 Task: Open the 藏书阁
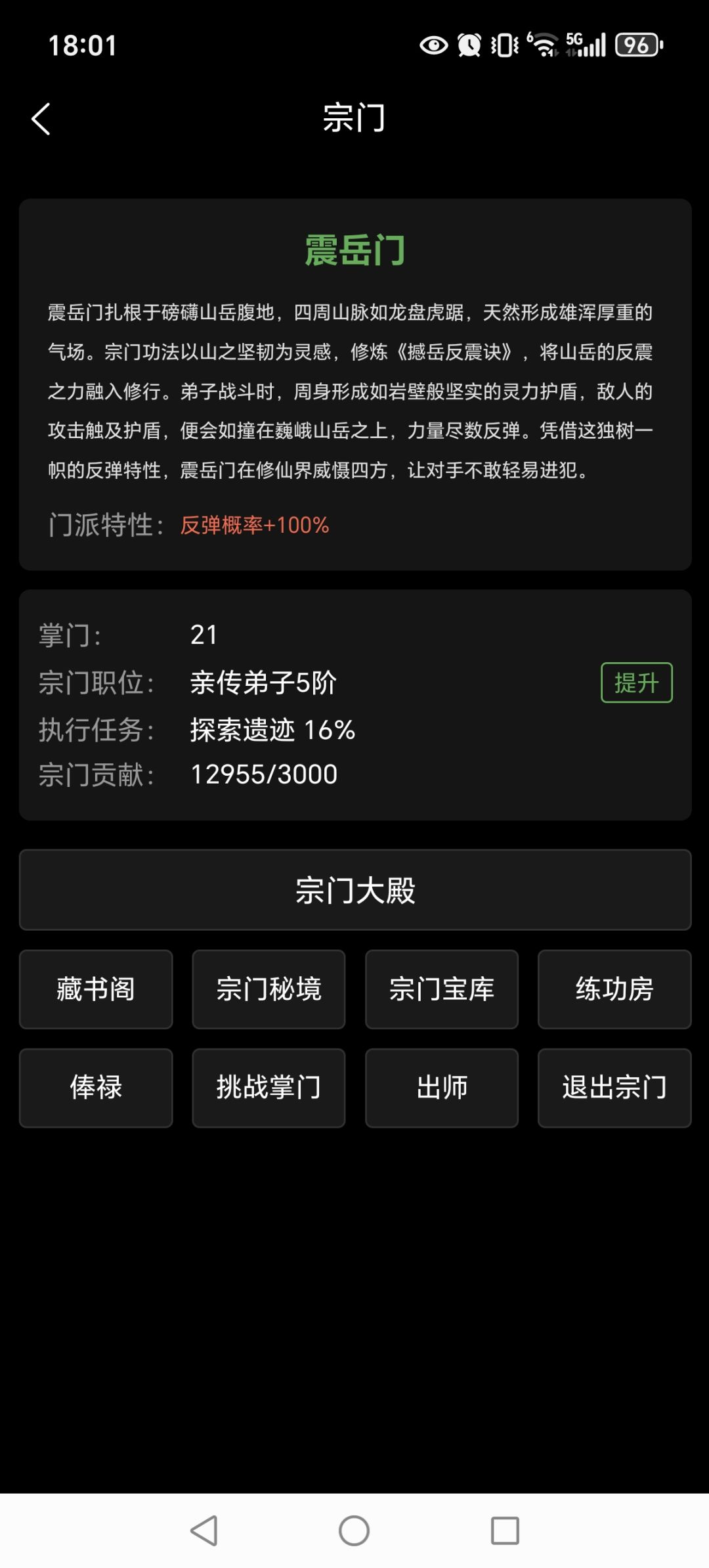click(x=96, y=989)
